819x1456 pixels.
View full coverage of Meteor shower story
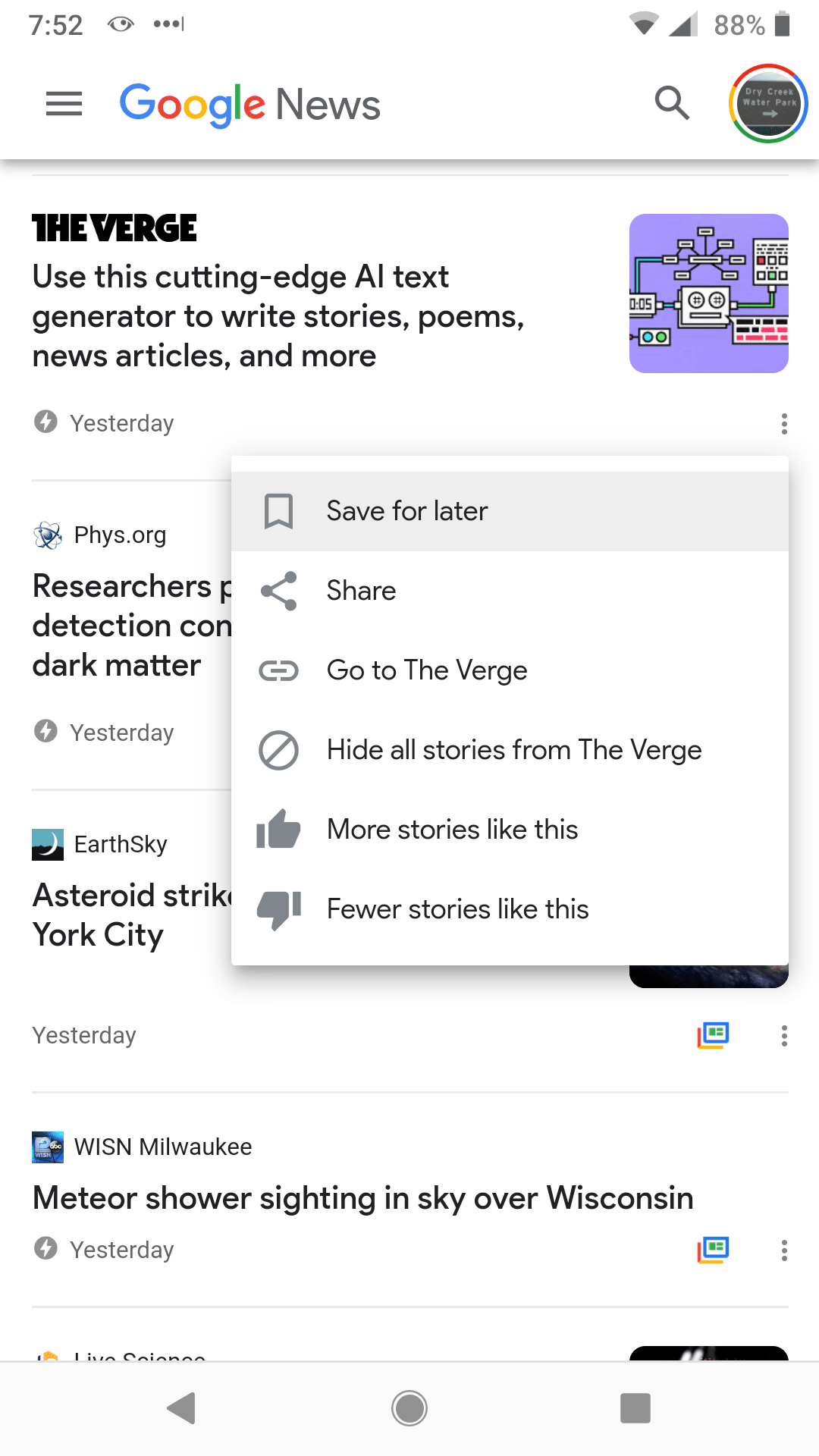tap(713, 1250)
